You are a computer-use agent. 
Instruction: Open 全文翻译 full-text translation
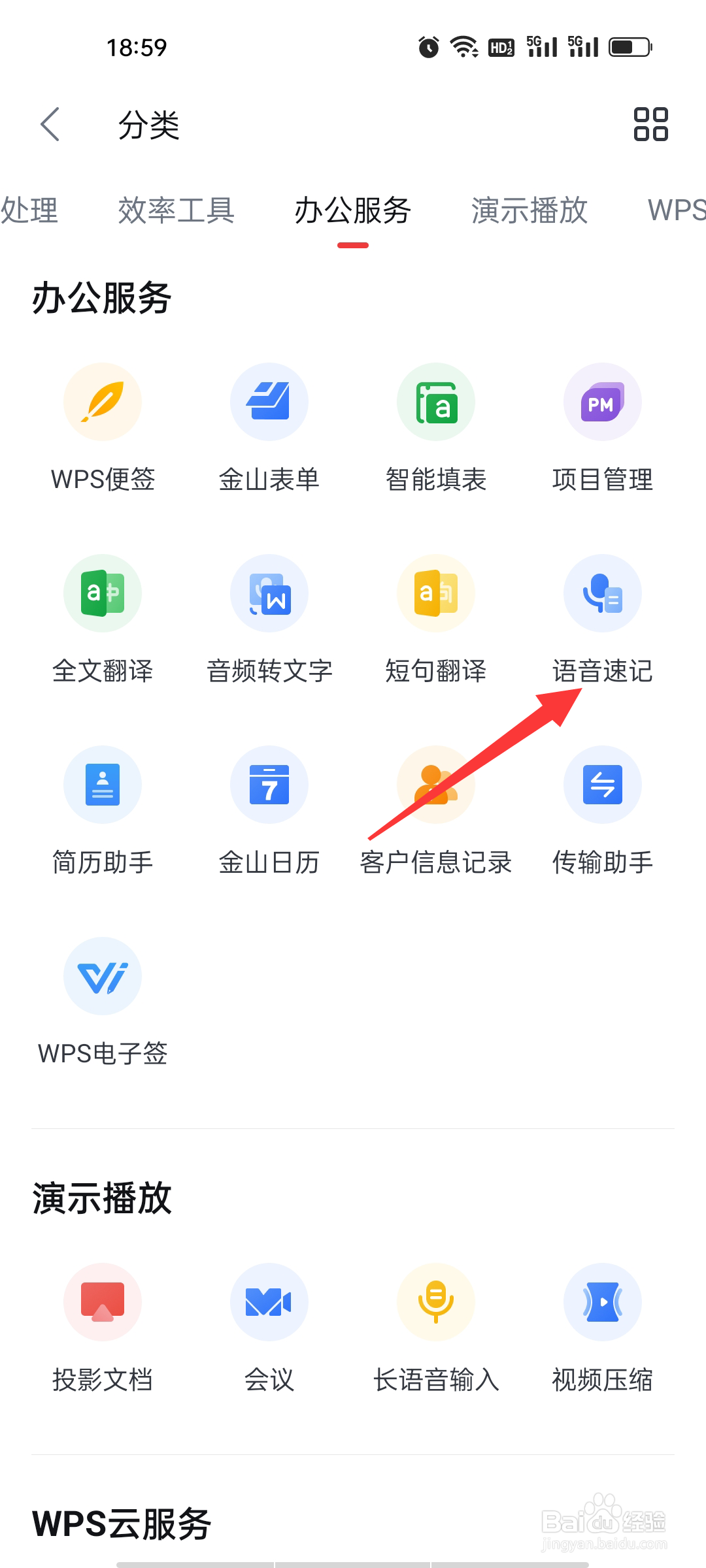click(102, 593)
